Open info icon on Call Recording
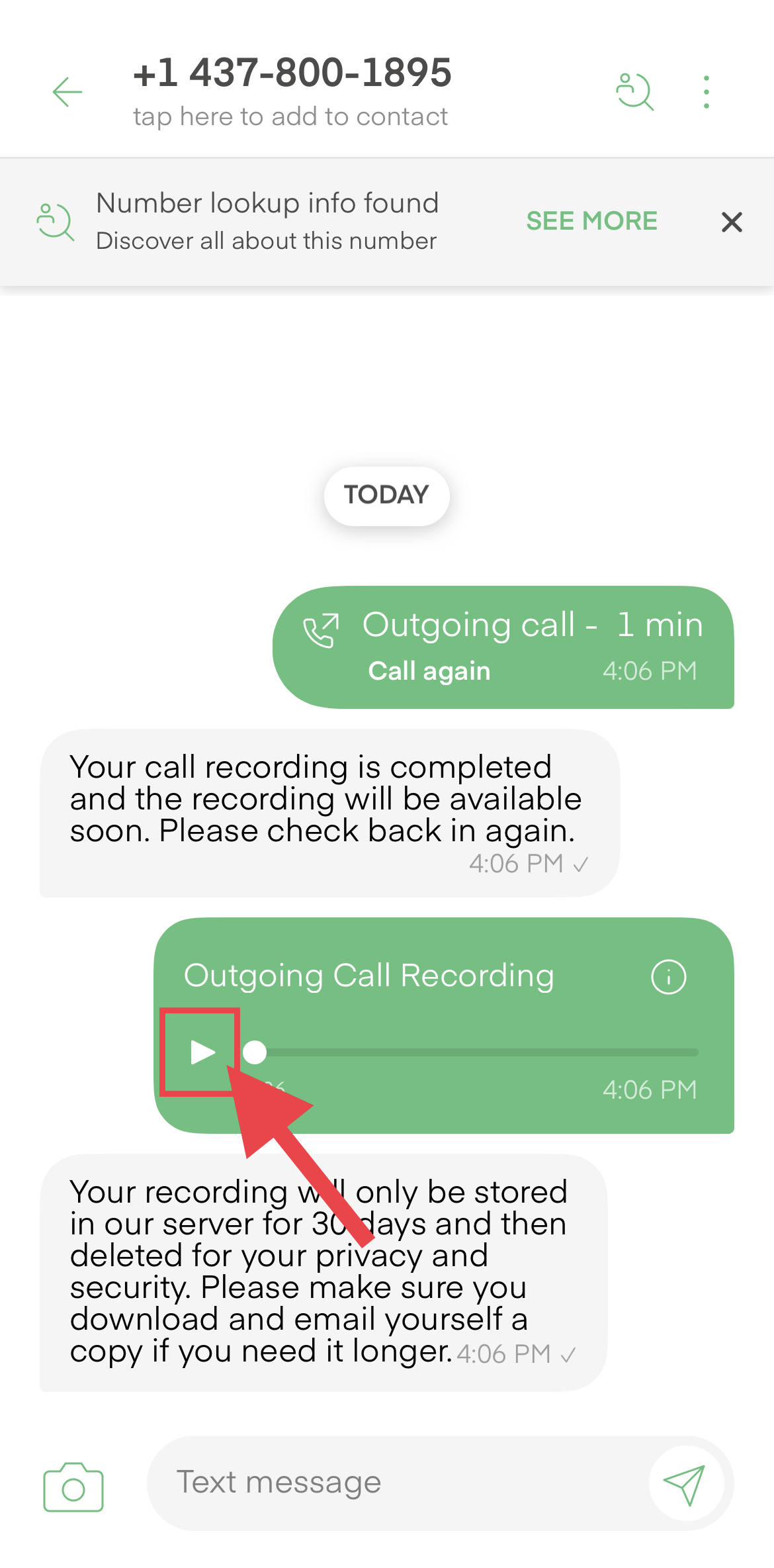The width and height of the screenshot is (774, 1568). 668,977
